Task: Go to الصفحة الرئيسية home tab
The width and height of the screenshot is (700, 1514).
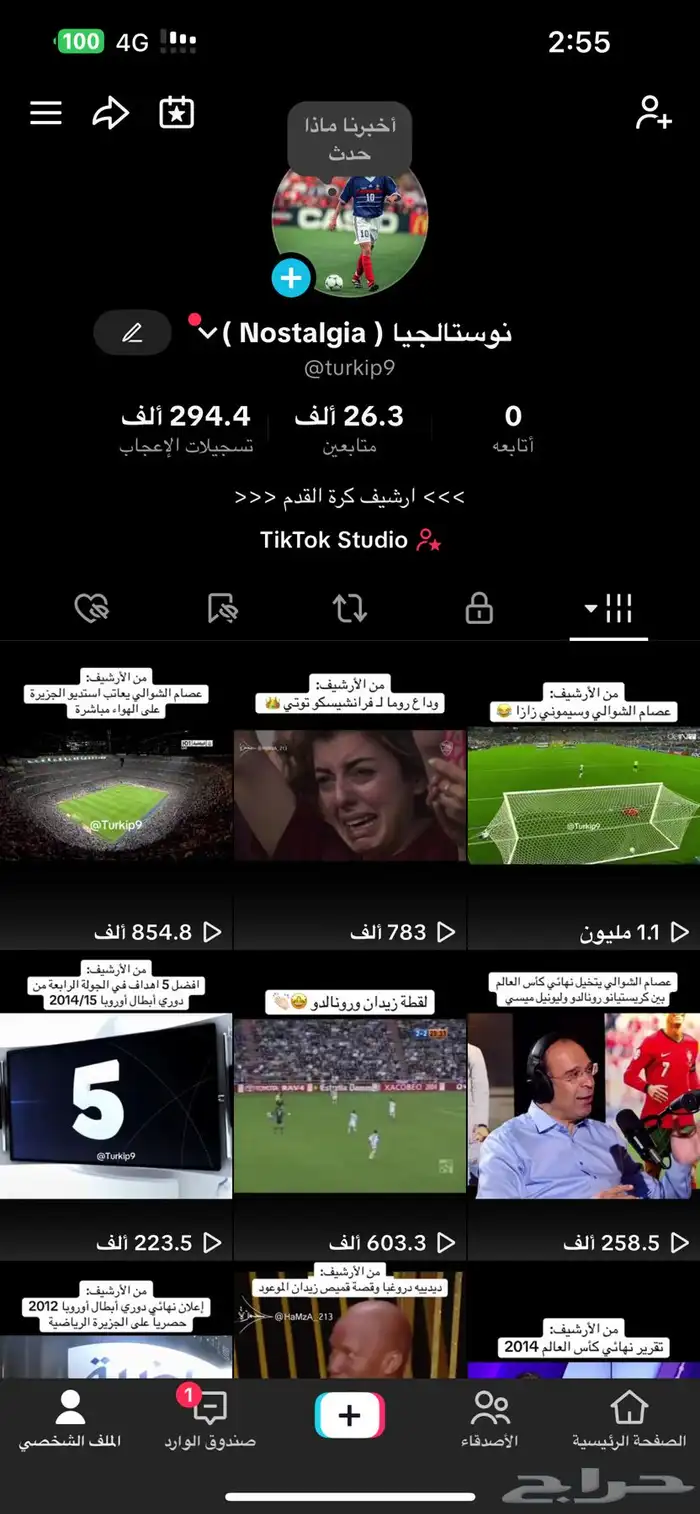Action: (x=629, y=1420)
